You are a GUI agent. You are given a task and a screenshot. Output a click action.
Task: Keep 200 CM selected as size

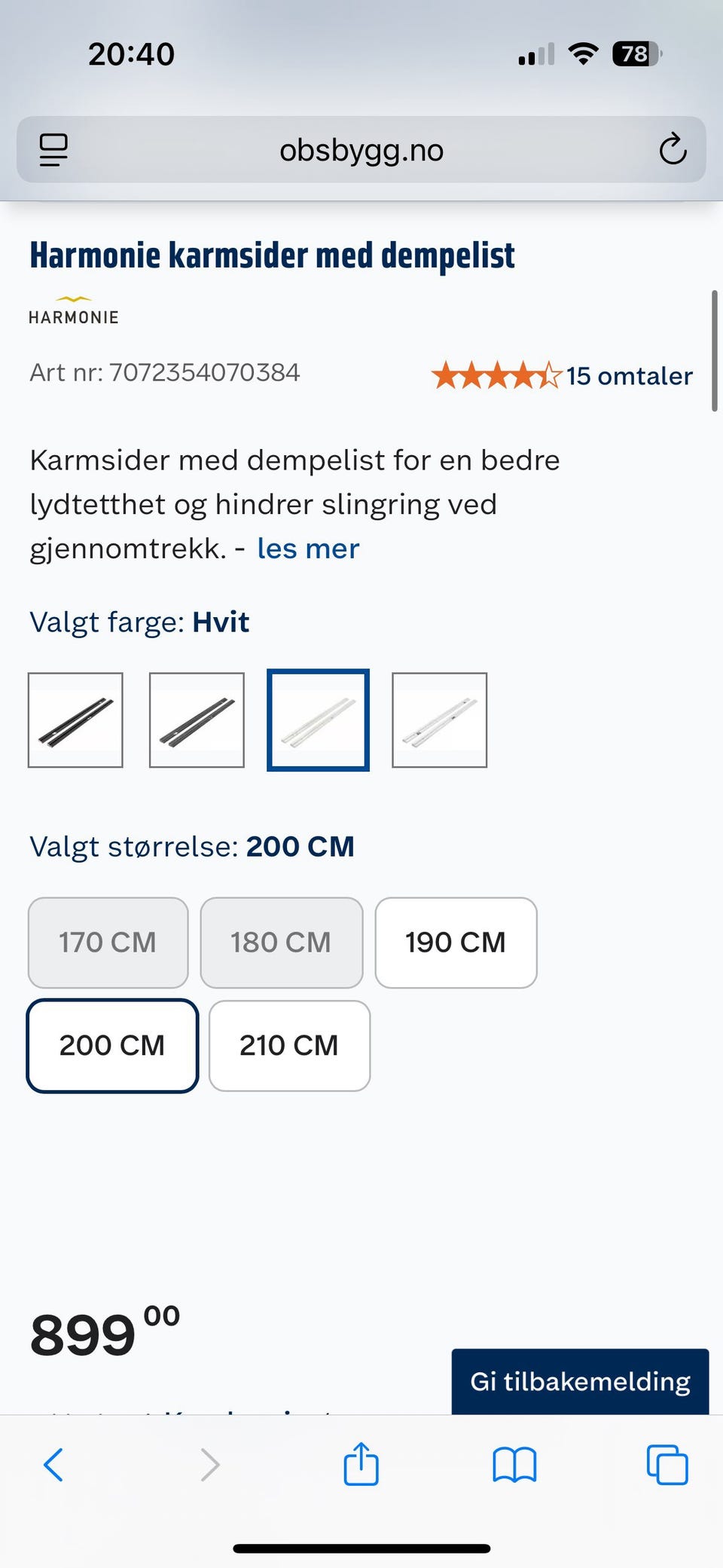coord(111,1045)
